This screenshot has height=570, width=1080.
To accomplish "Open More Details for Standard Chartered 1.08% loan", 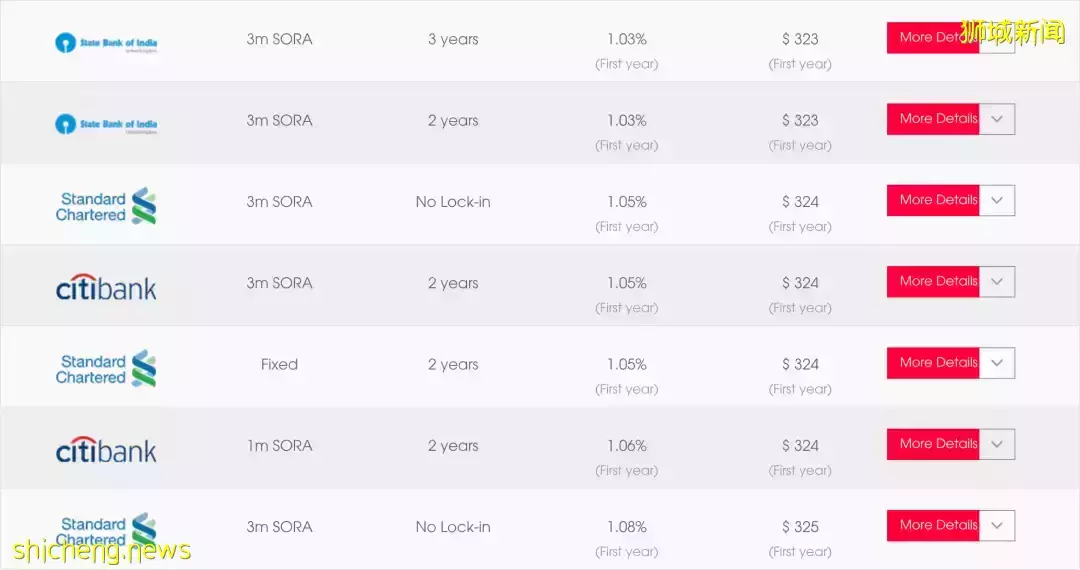I will [x=932, y=525].
